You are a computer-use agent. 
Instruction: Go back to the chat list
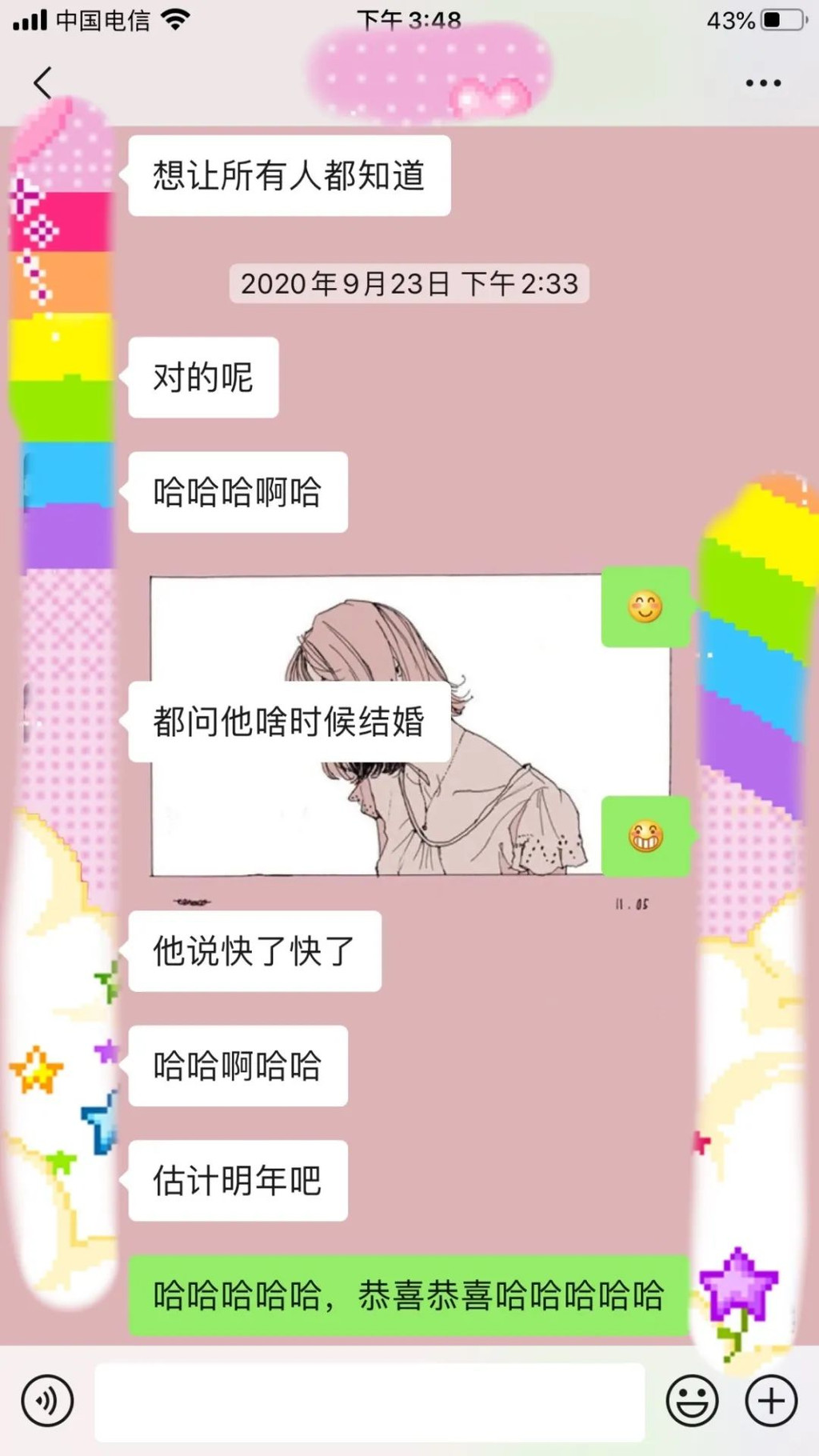point(43,82)
